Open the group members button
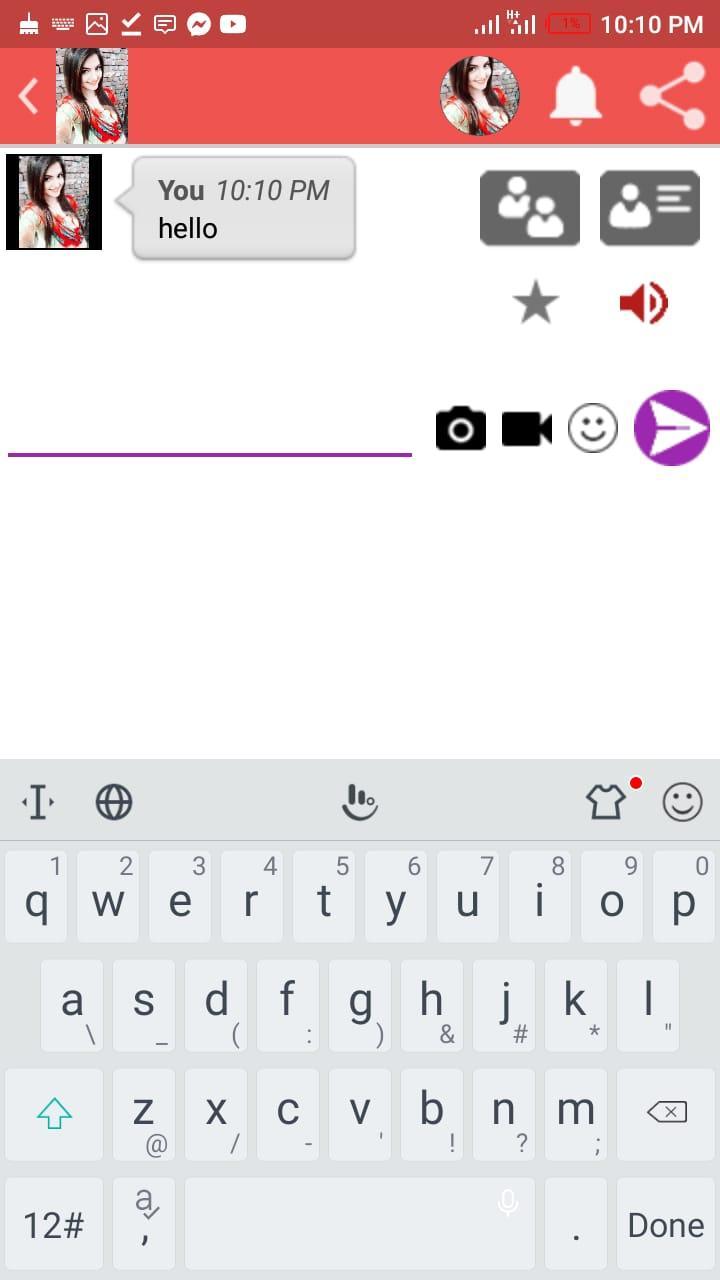The image size is (720, 1280). 530,208
